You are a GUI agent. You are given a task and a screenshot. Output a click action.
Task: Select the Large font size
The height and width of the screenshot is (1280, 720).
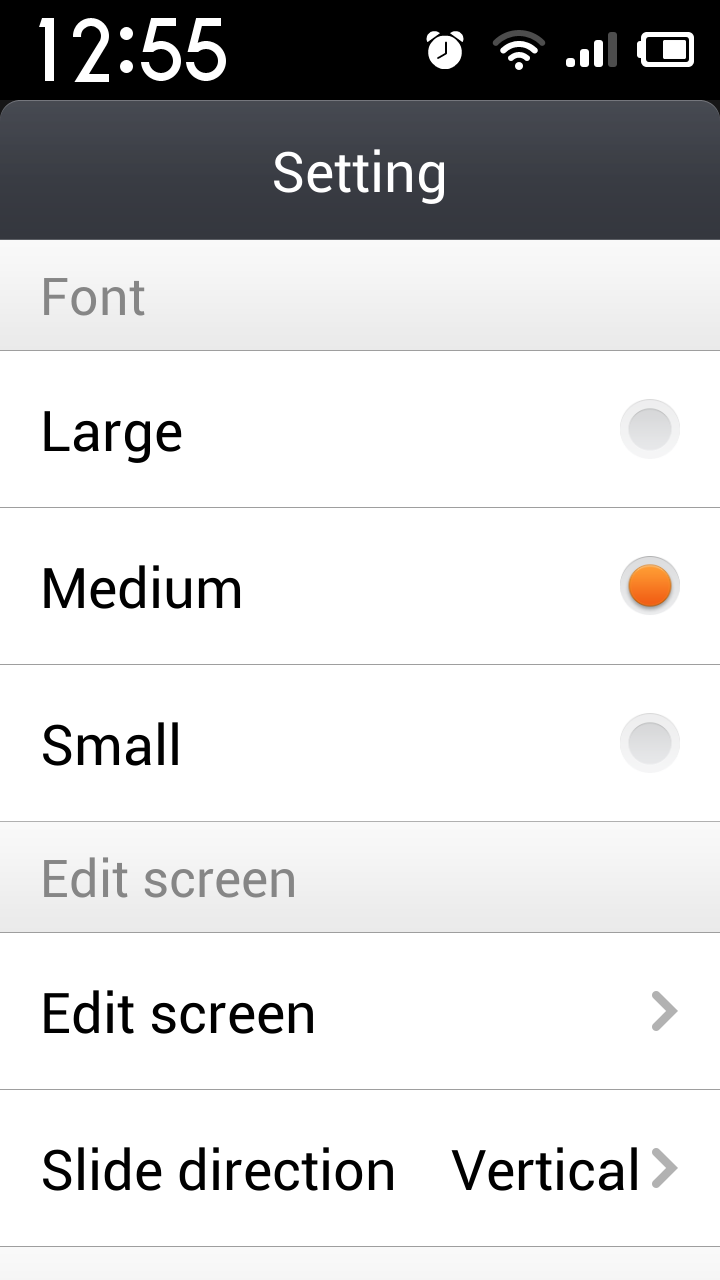pyautogui.click(x=650, y=429)
